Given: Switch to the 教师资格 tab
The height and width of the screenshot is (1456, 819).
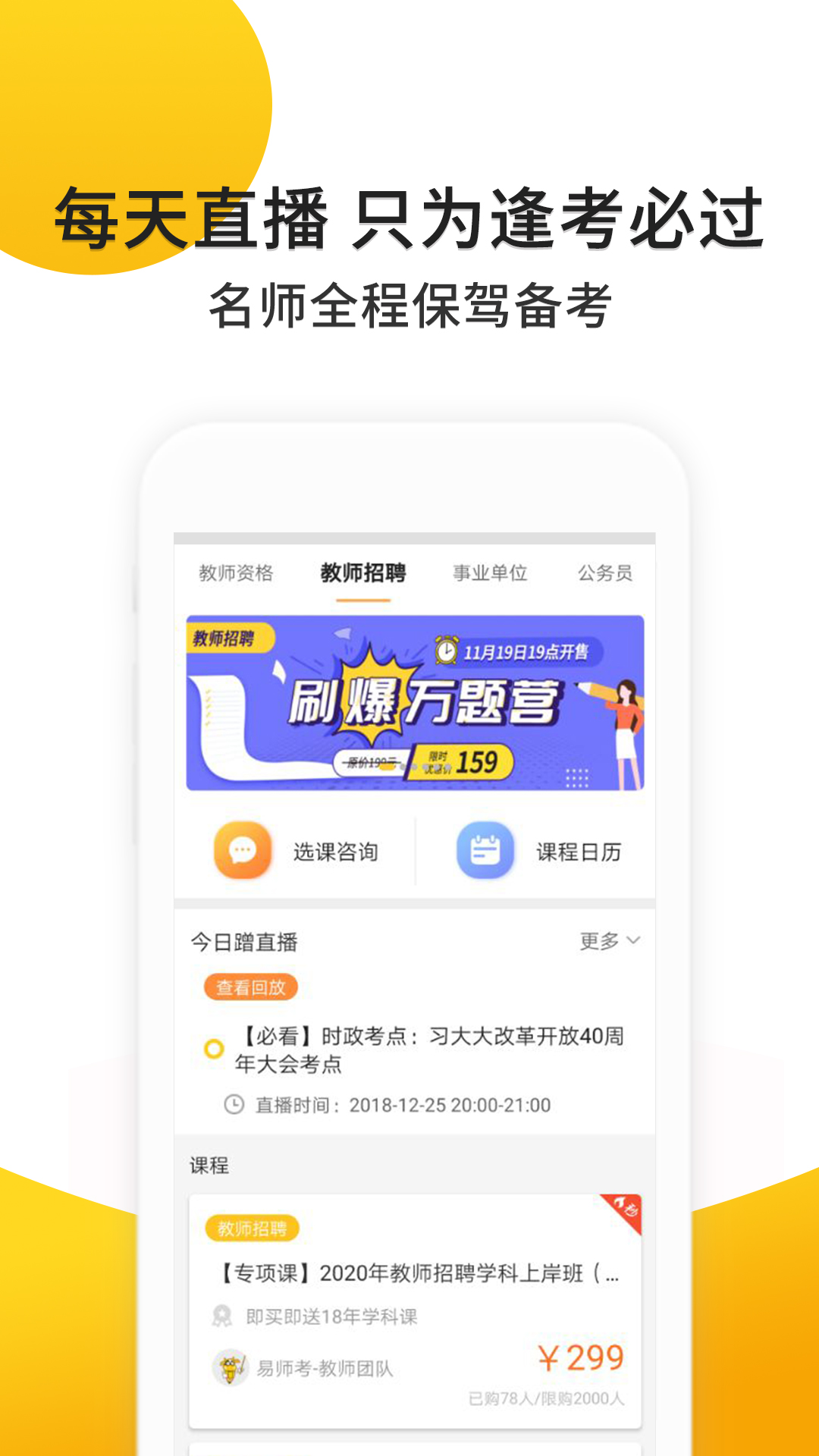Looking at the screenshot, I should click(x=237, y=575).
